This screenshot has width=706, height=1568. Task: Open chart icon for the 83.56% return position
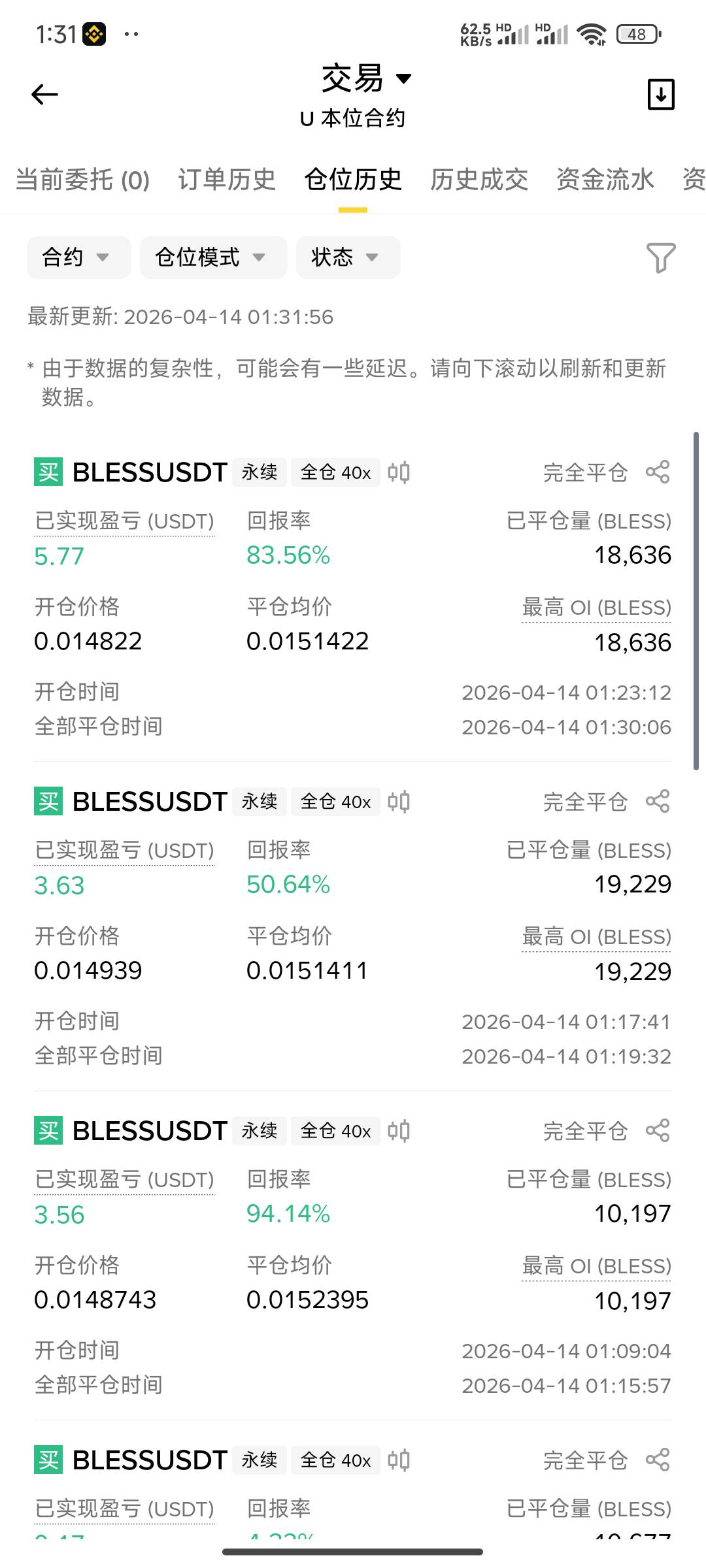click(x=399, y=472)
